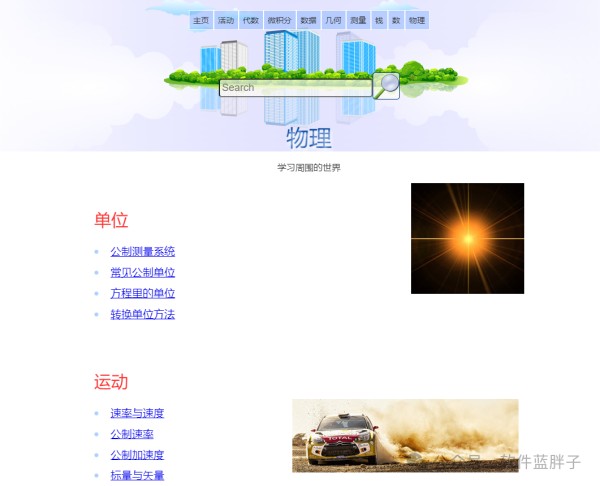Switch to the 几何 page

coord(333,20)
